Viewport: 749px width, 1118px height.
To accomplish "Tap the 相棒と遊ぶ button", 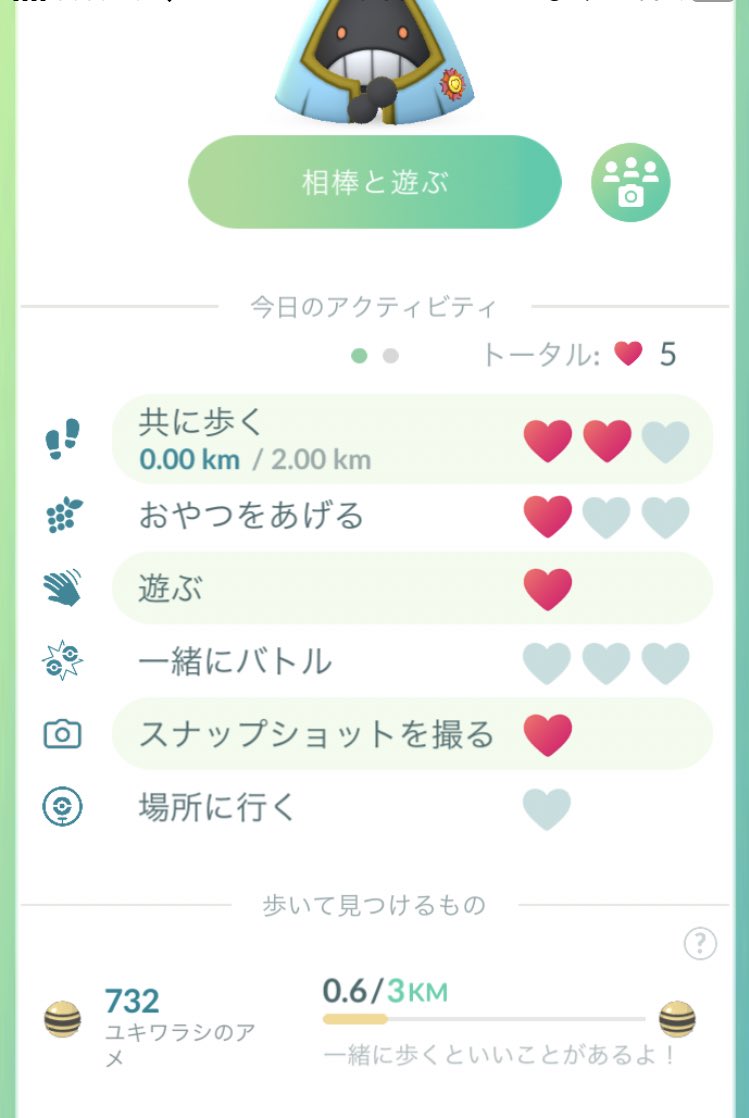I will click(374, 183).
